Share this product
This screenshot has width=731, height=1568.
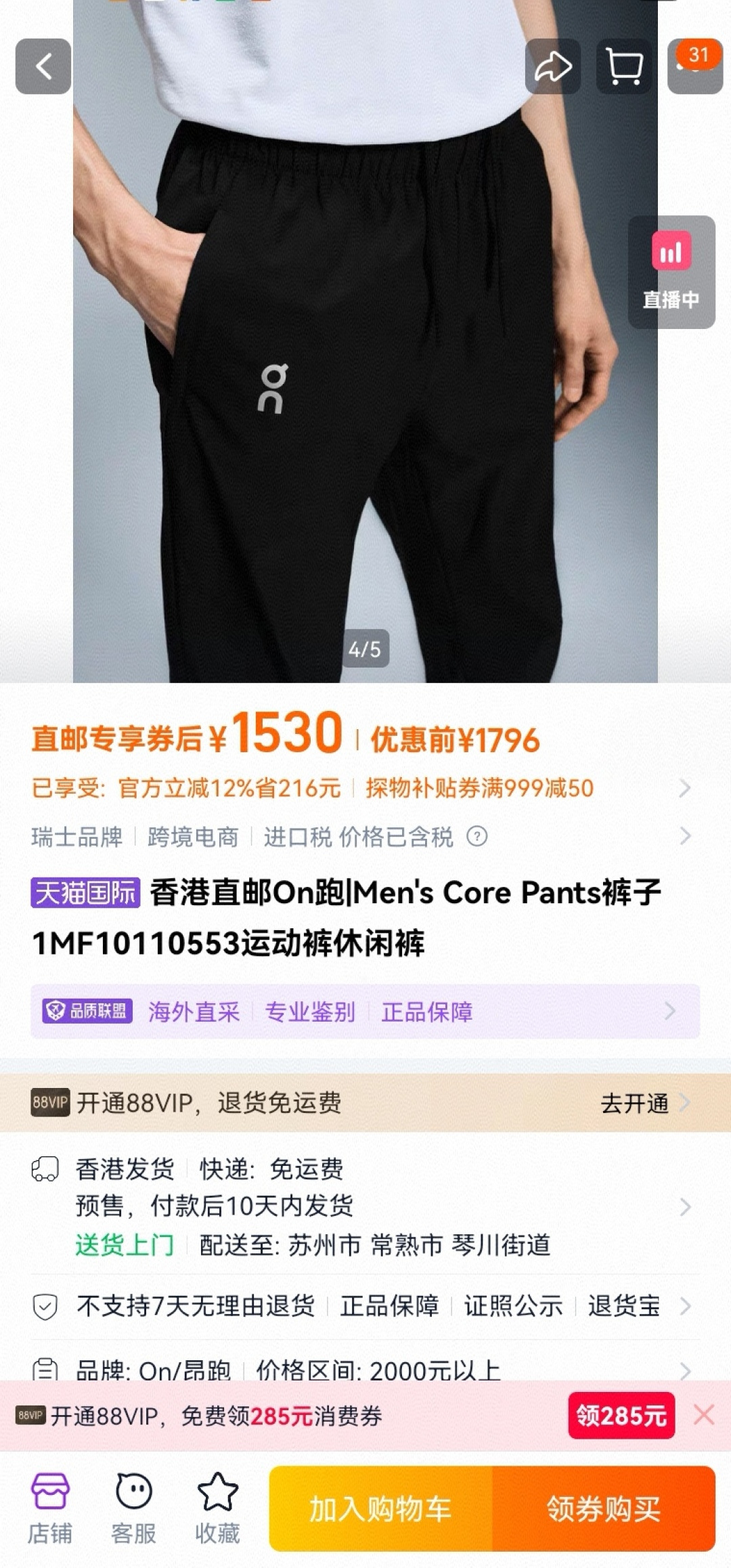click(553, 66)
